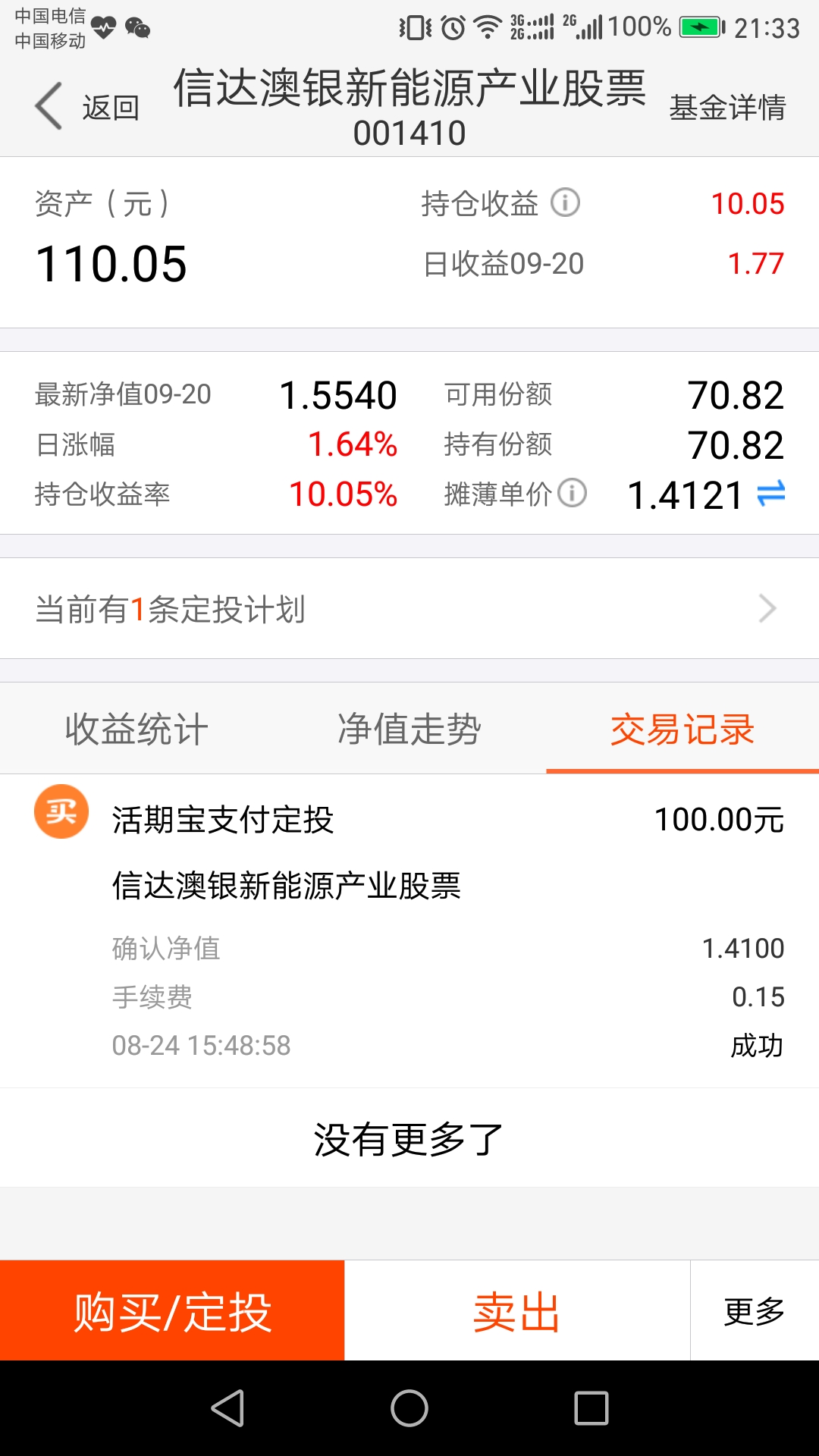Tap the blue swap arrows beside 1.4121
The height and width of the screenshot is (1456, 819).
pyautogui.click(x=771, y=494)
